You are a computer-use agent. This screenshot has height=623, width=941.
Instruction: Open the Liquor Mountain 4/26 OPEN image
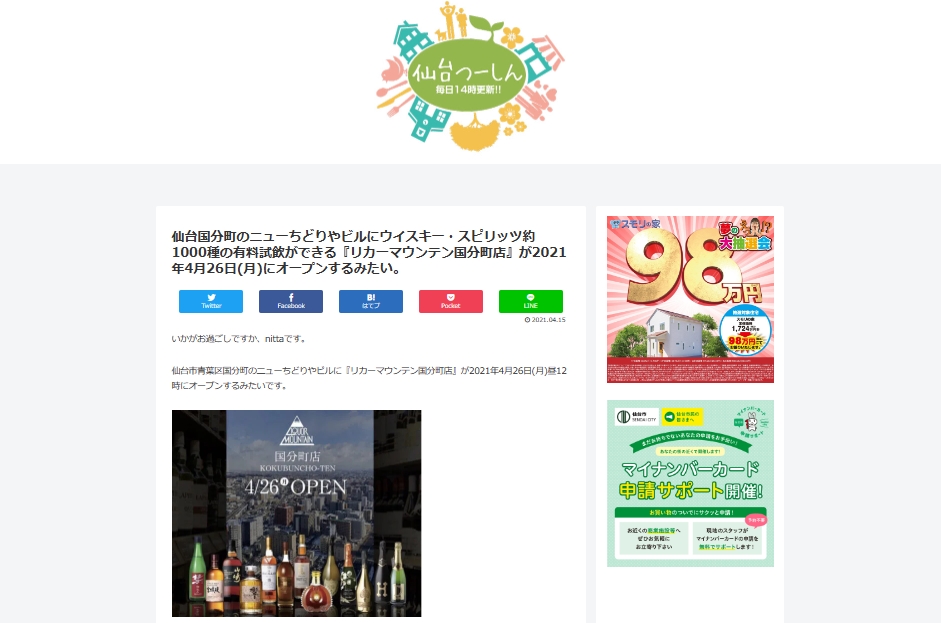click(x=296, y=513)
